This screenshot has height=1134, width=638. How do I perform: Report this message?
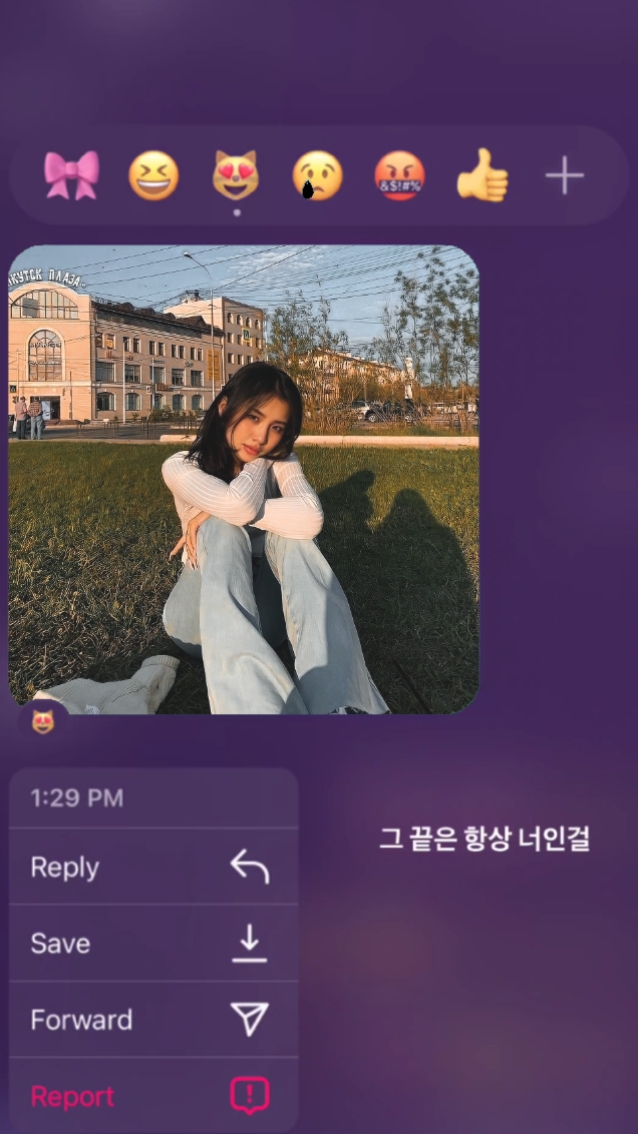point(153,1096)
